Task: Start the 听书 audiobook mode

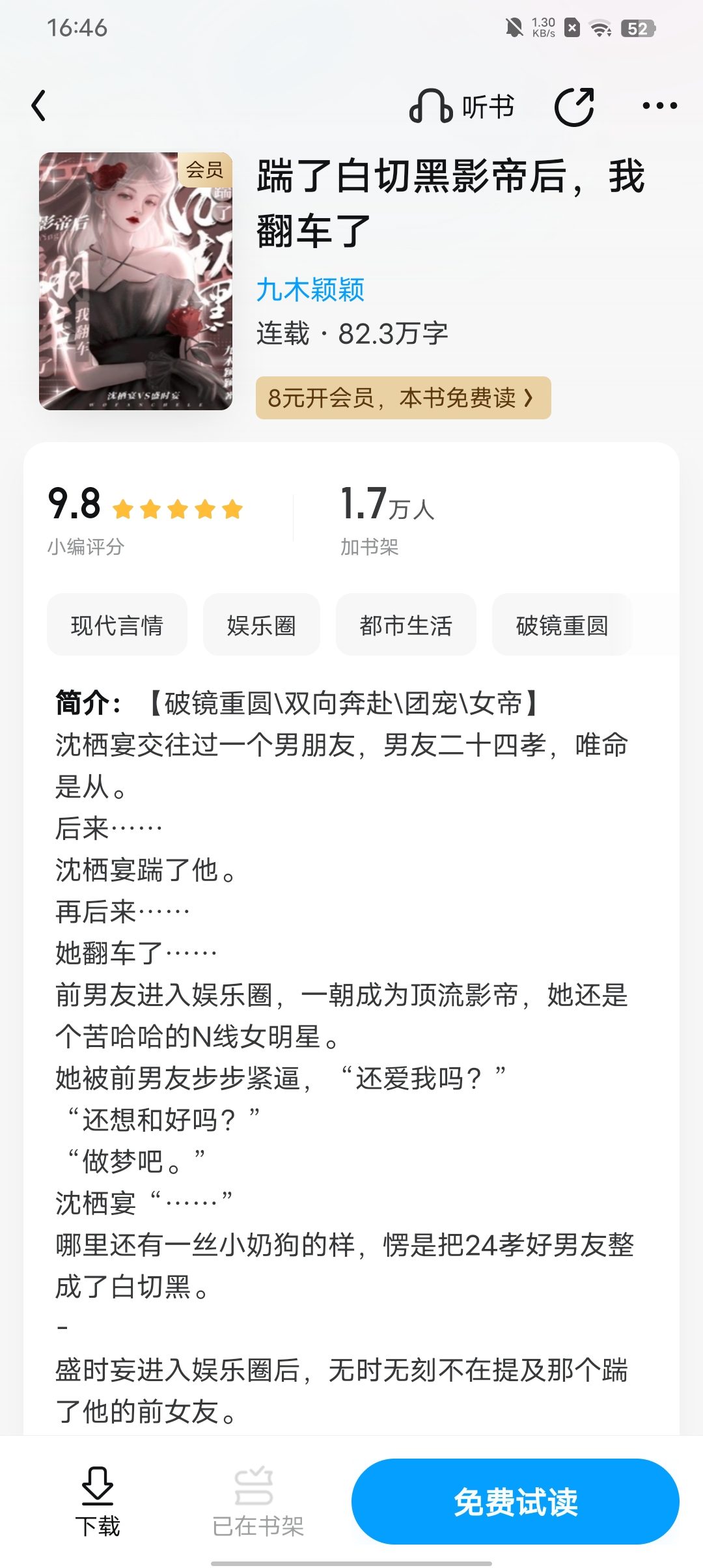Action: 462,106
